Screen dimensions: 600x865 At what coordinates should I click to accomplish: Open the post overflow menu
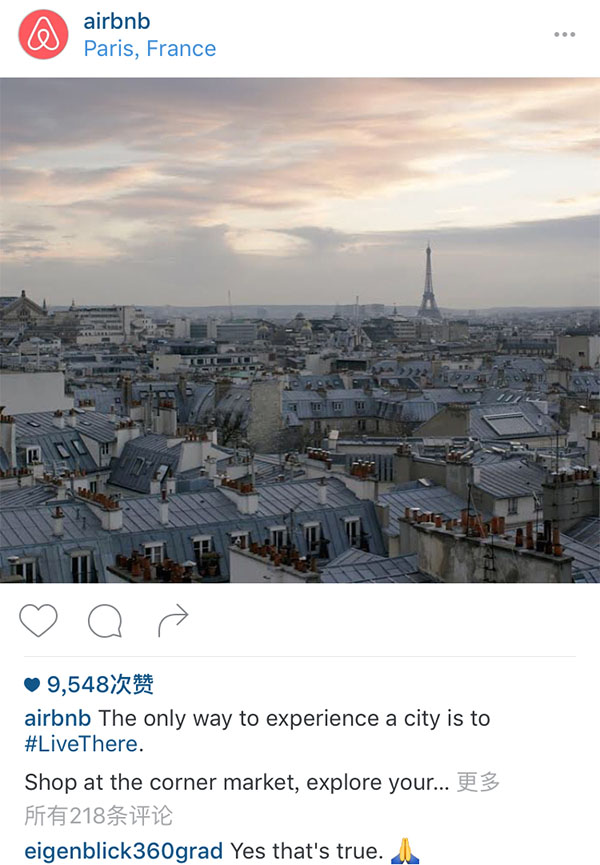coord(564,35)
